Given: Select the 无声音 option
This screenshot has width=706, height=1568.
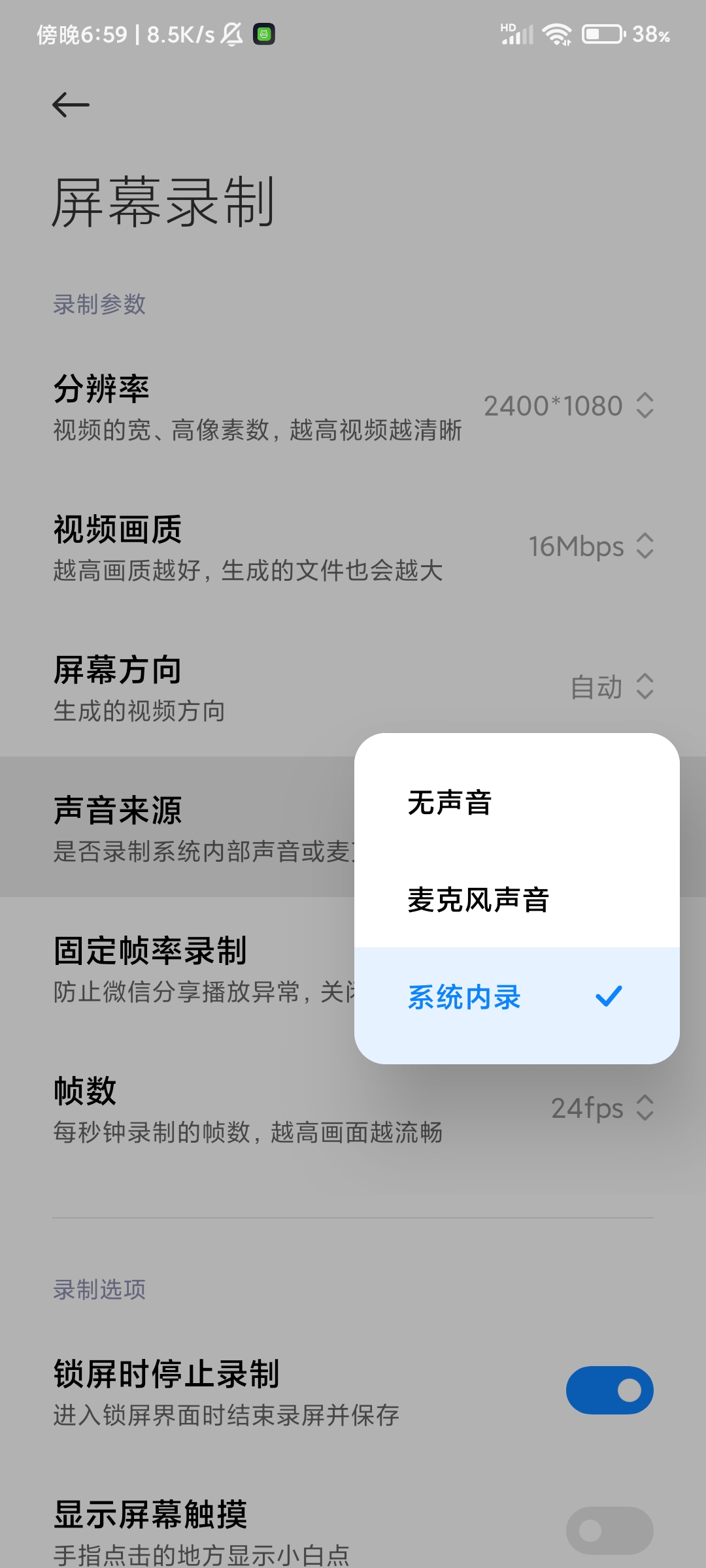Looking at the screenshot, I should (x=516, y=803).
